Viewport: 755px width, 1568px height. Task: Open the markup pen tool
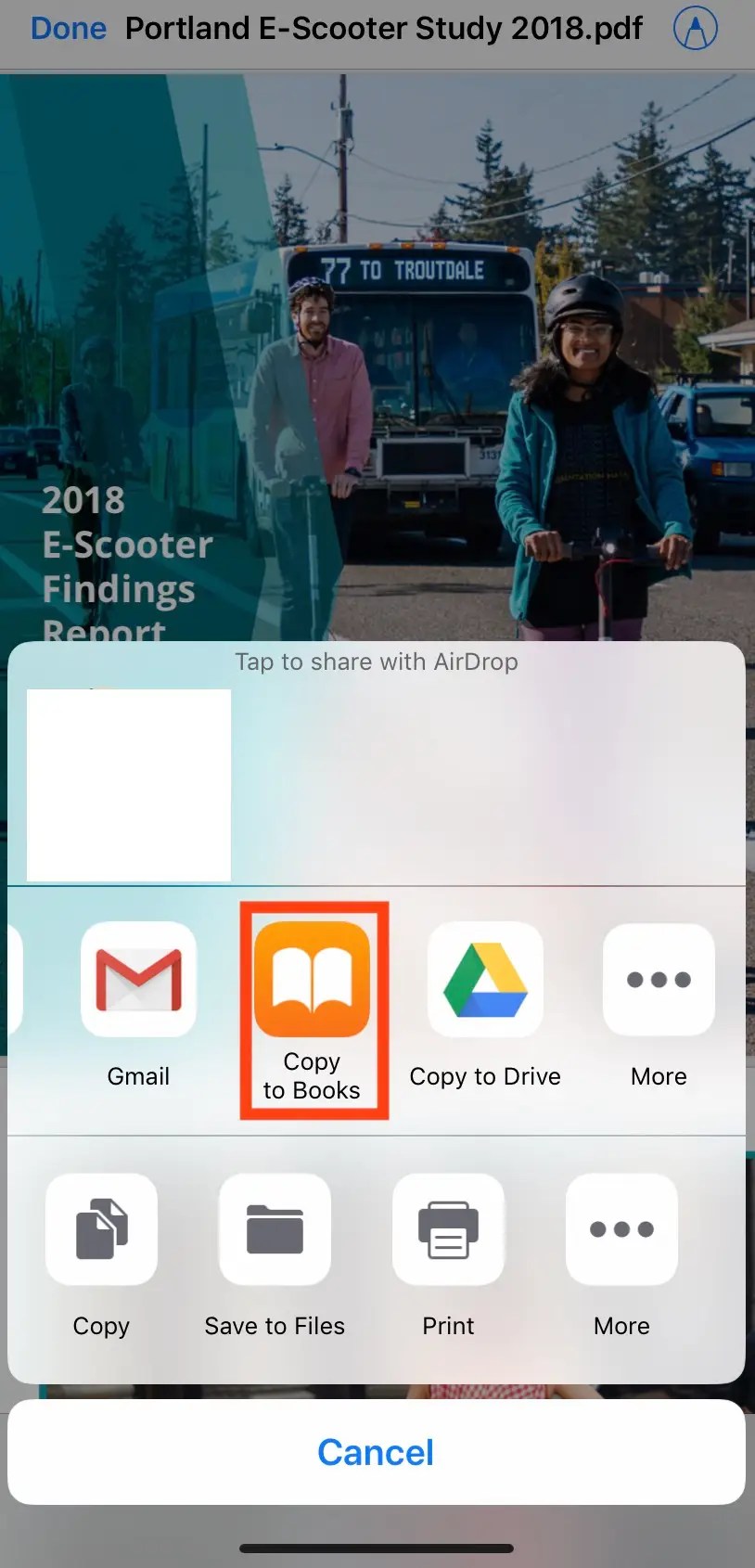(x=695, y=29)
